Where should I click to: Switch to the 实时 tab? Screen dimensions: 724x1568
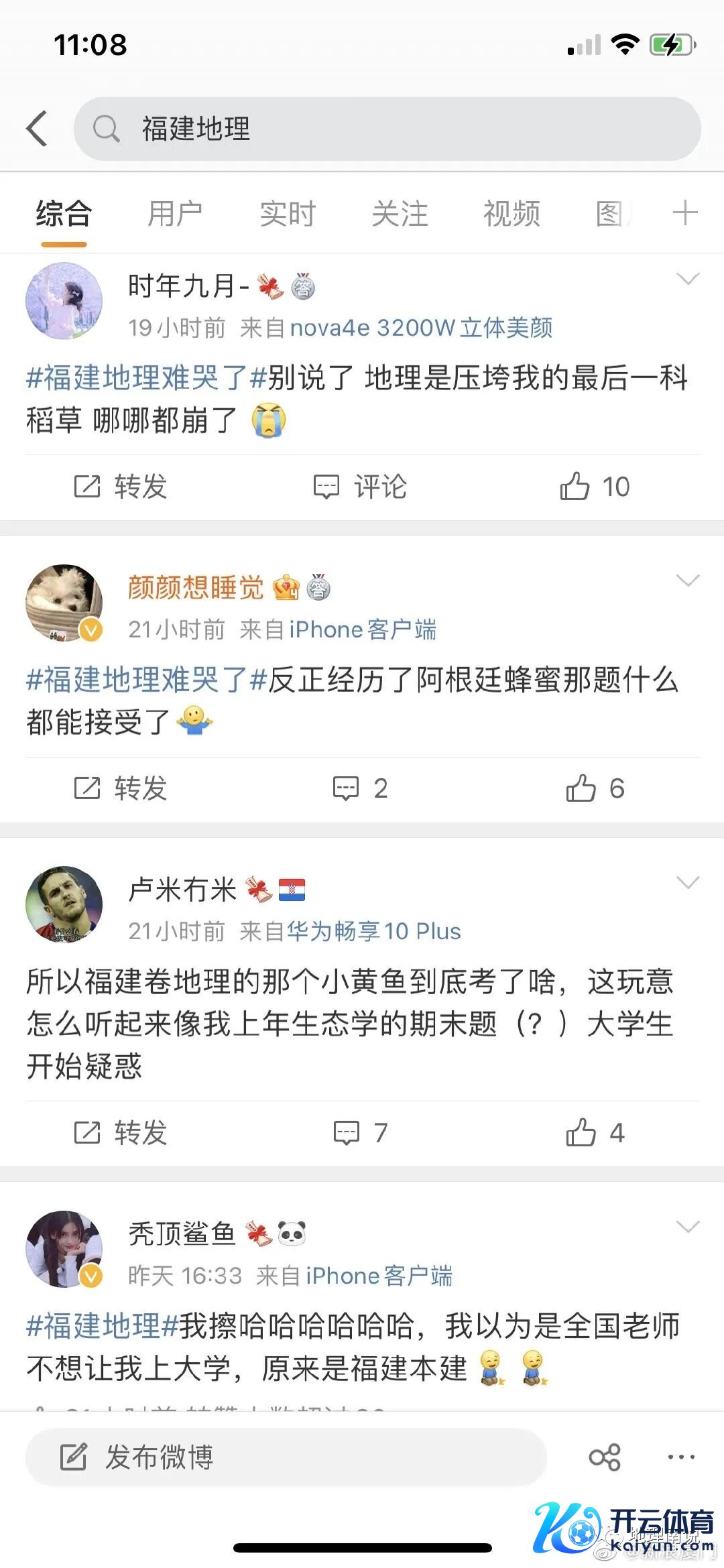[288, 215]
